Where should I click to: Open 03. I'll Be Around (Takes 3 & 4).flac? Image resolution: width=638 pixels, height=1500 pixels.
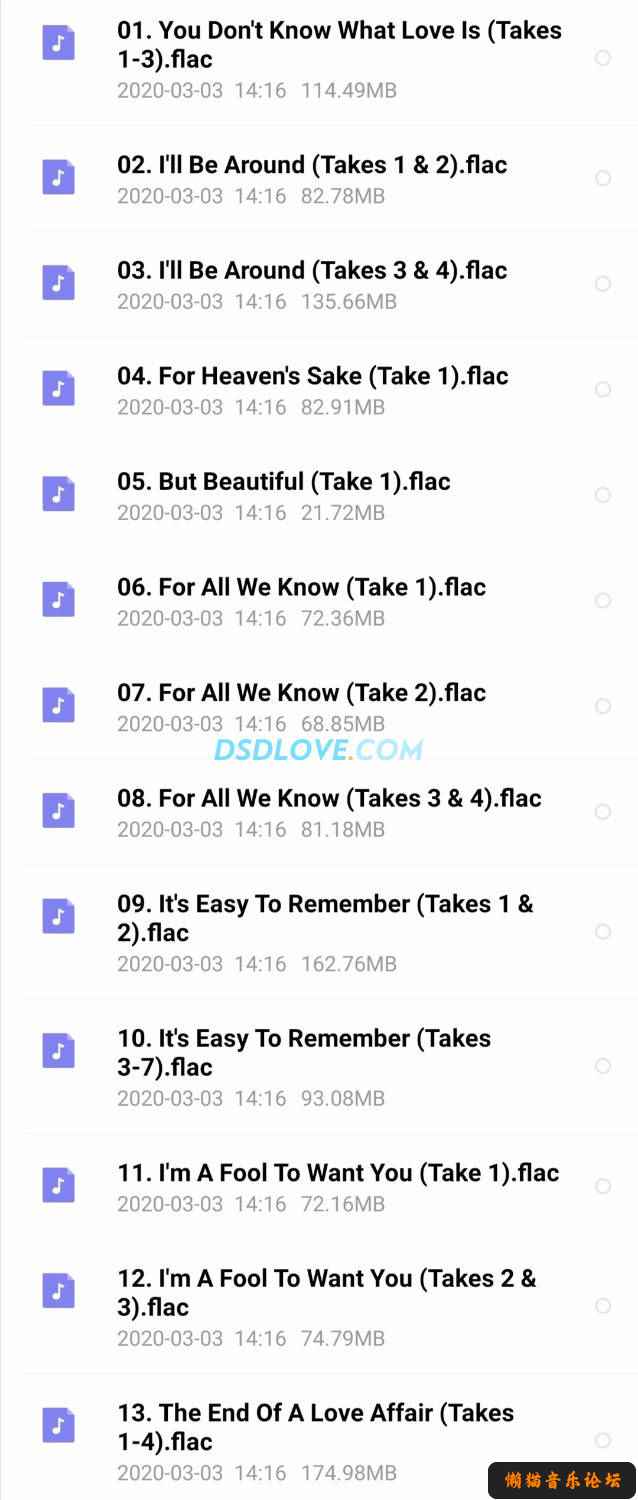tap(311, 271)
